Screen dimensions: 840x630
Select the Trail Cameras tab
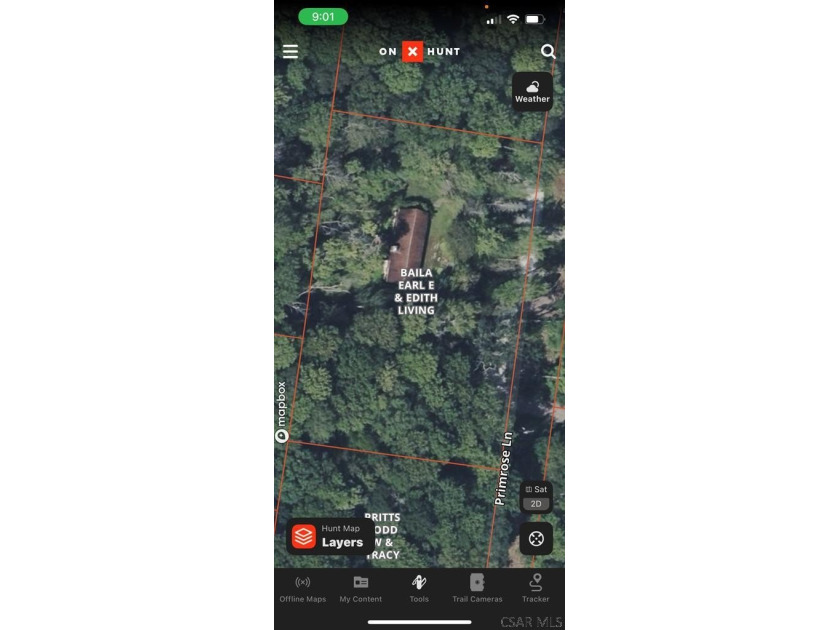[x=477, y=588]
